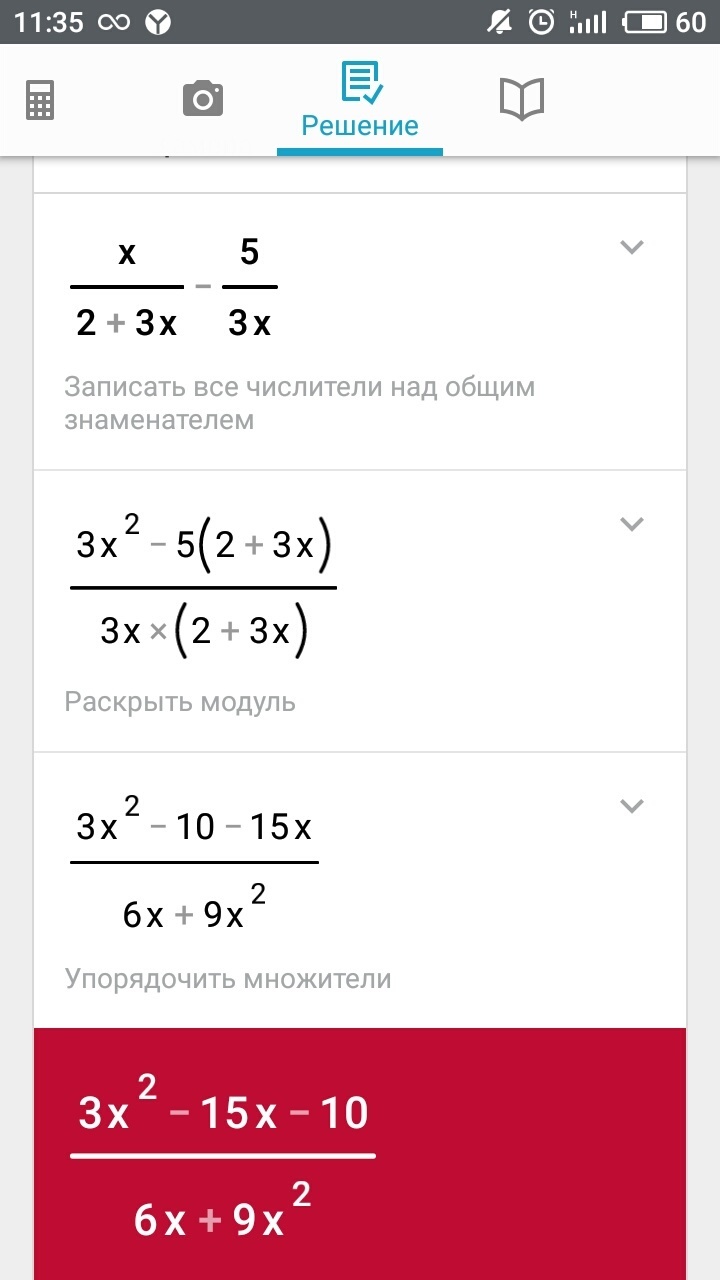The height and width of the screenshot is (1280, 720).
Task: Expand the common denominator step chevron
Action: tap(631, 247)
